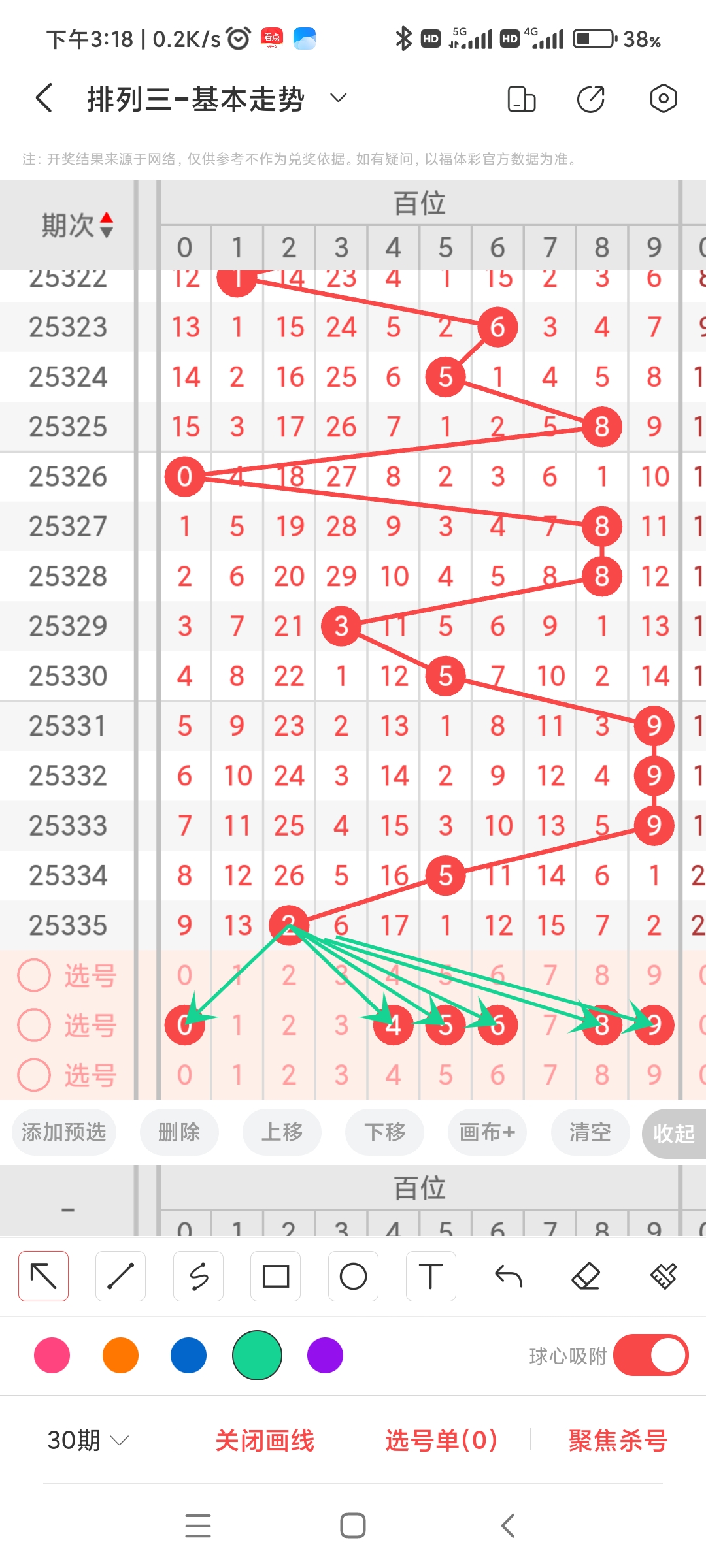Choose the blue color swatch
706x1568 pixels.
pos(188,1355)
